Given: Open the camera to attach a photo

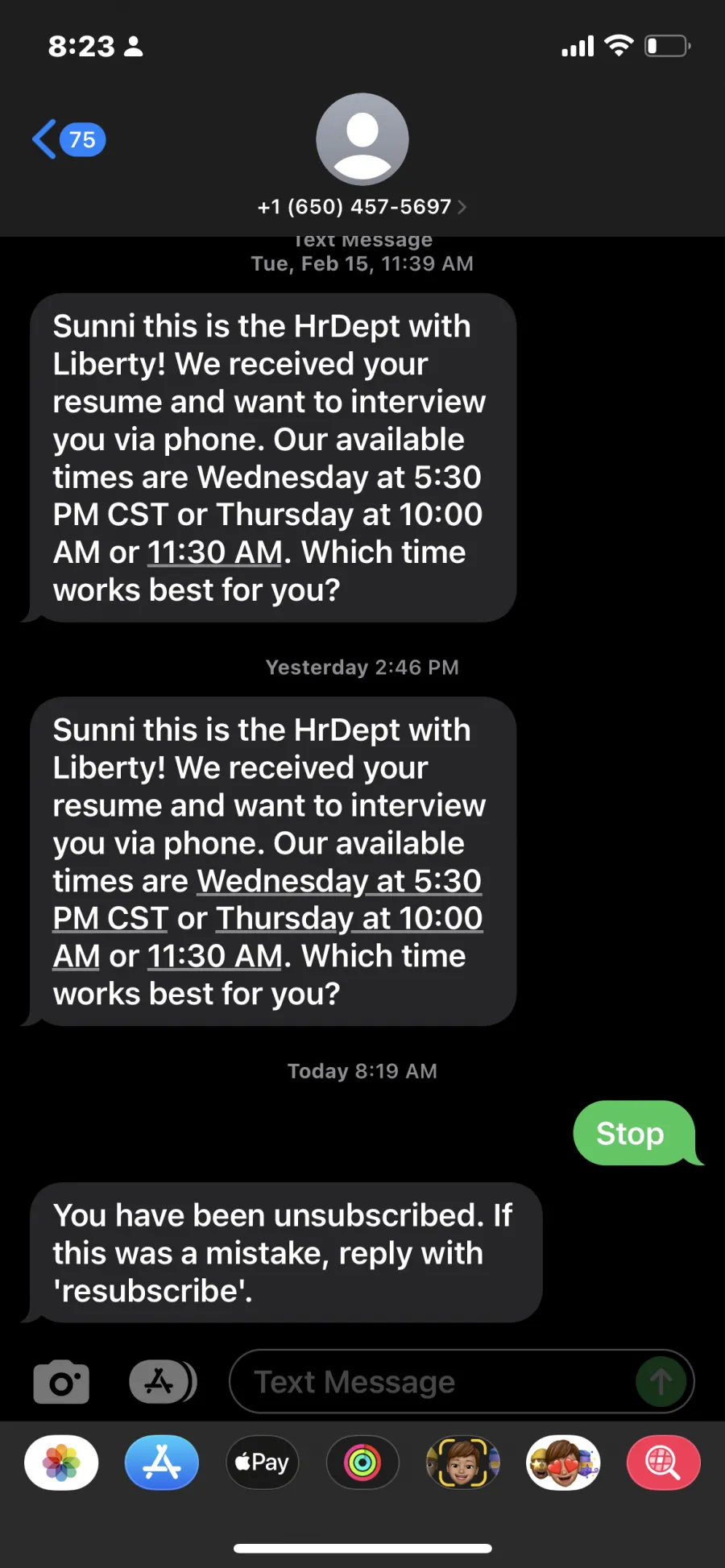Looking at the screenshot, I should [61, 1382].
